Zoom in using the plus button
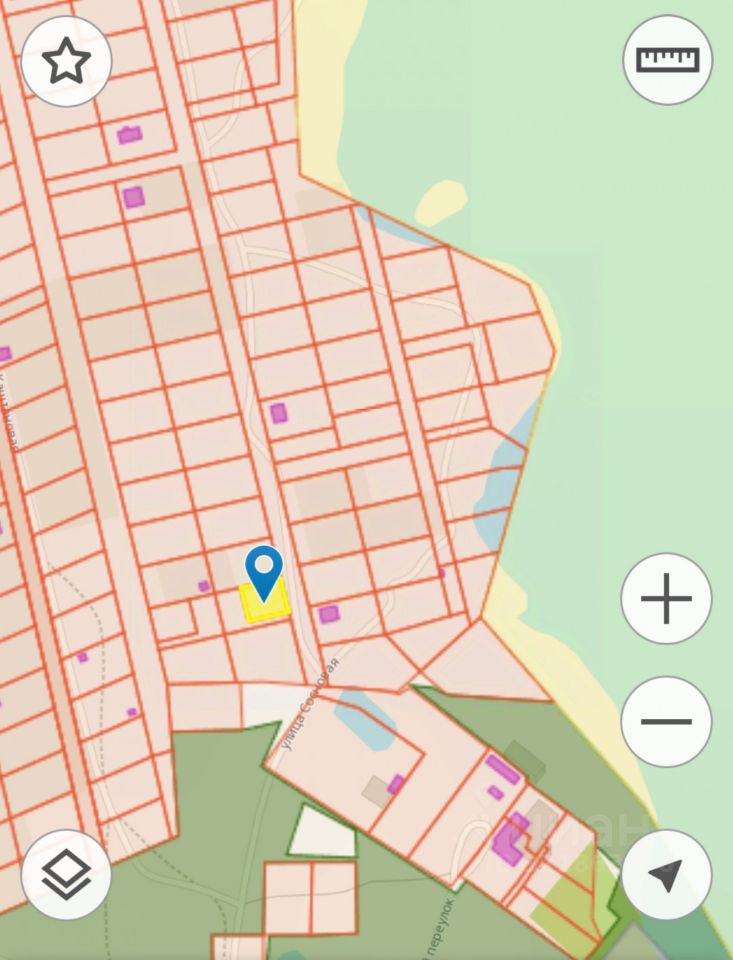This screenshot has height=960, width=733. point(666,599)
